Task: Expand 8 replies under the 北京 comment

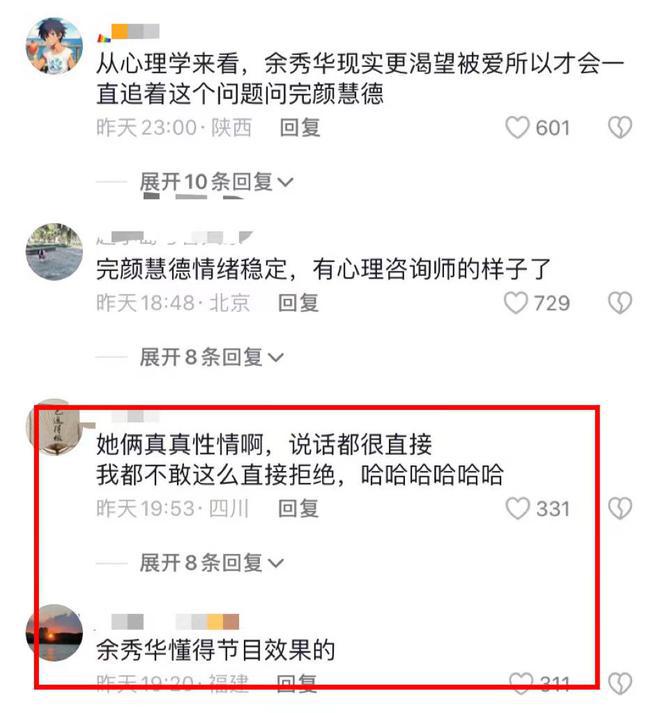Action: point(211,357)
